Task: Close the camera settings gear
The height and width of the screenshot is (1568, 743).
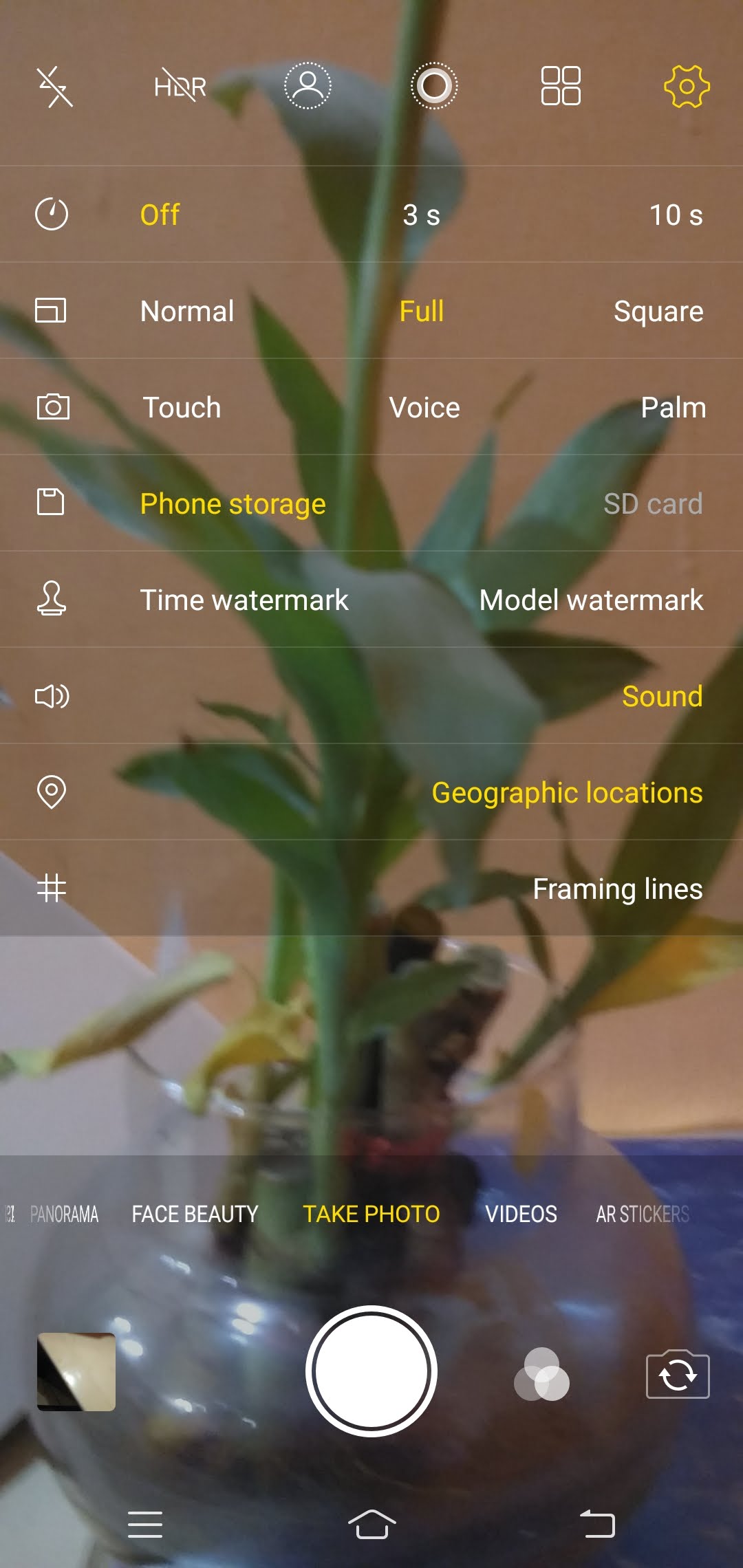Action: coord(686,87)
